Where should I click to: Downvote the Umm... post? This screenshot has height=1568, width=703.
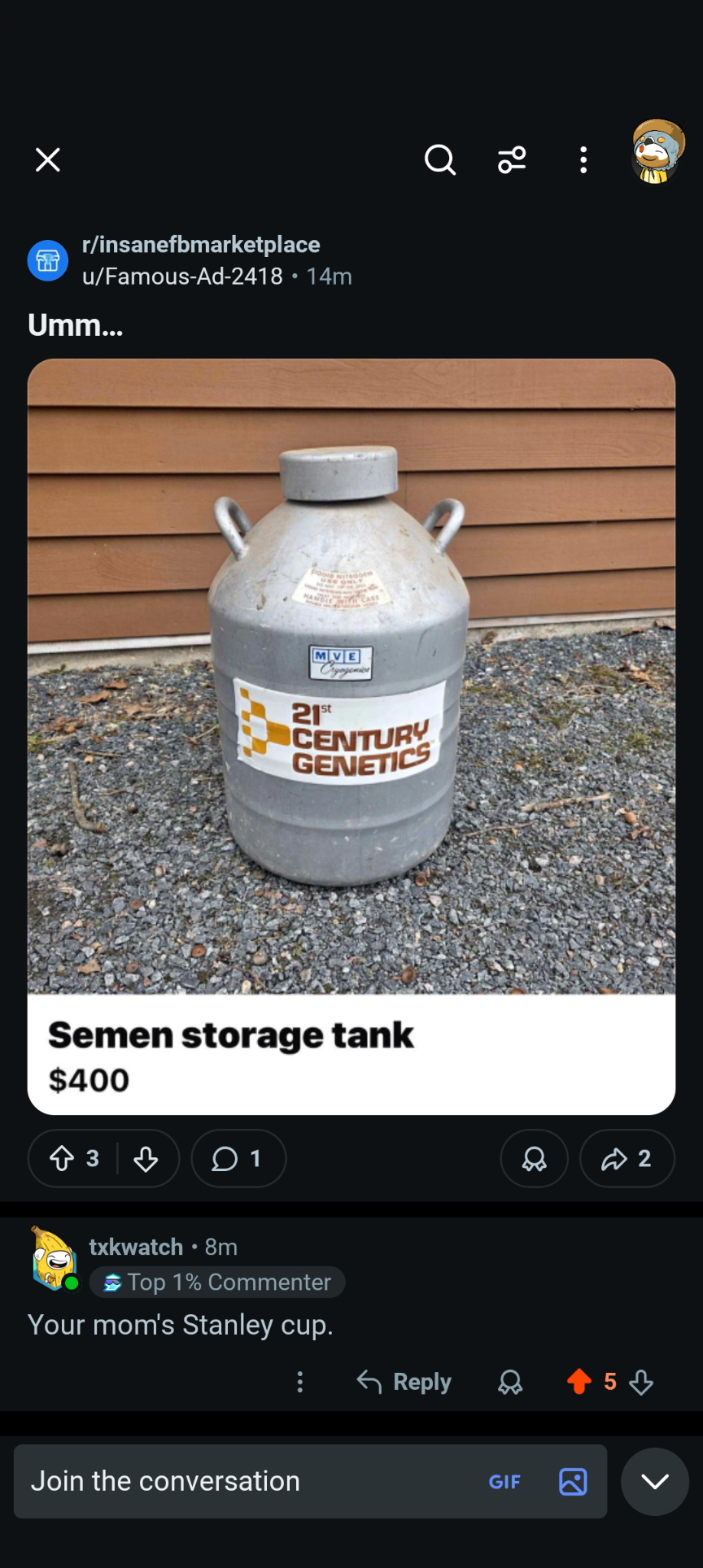pos(146,1158)
